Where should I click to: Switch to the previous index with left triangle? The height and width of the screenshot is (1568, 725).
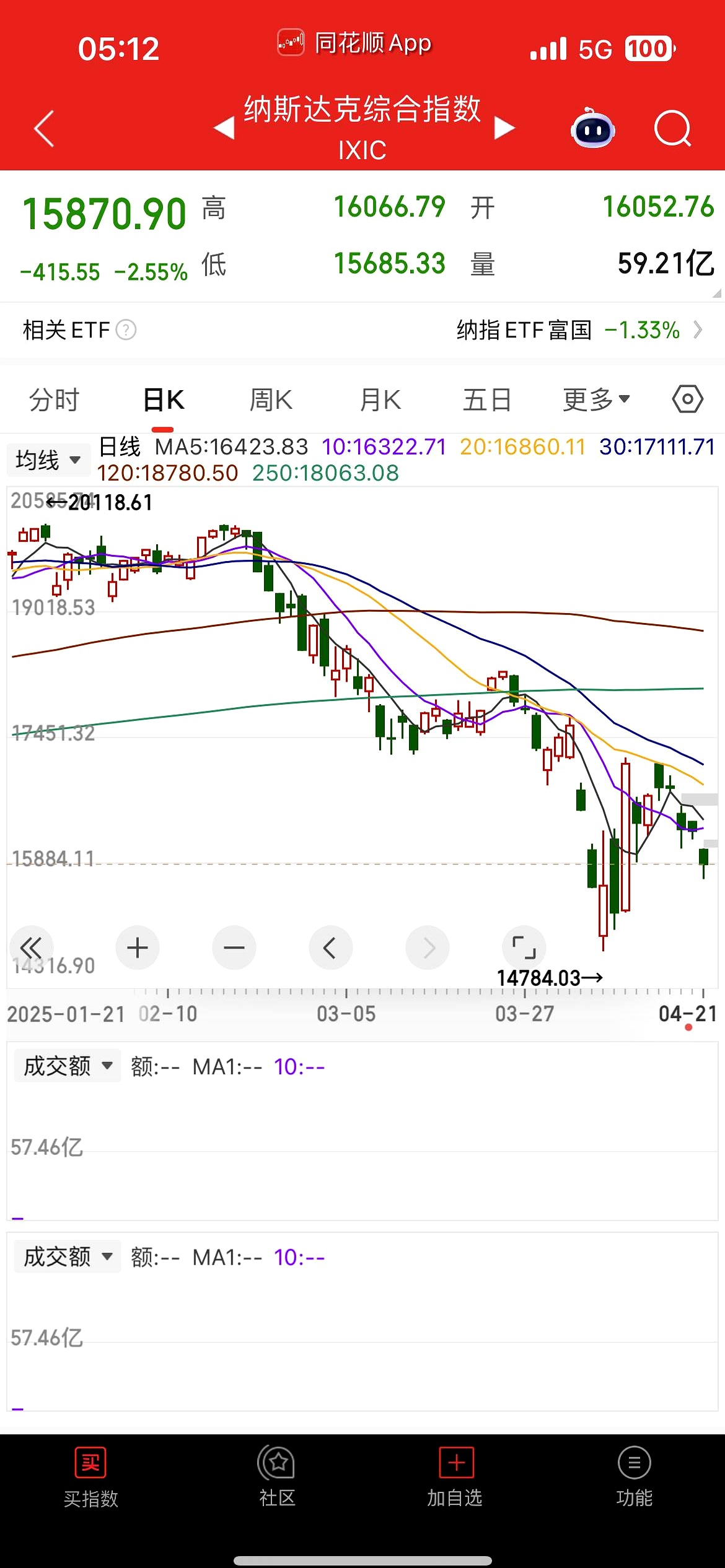click(x=224, y=128)
